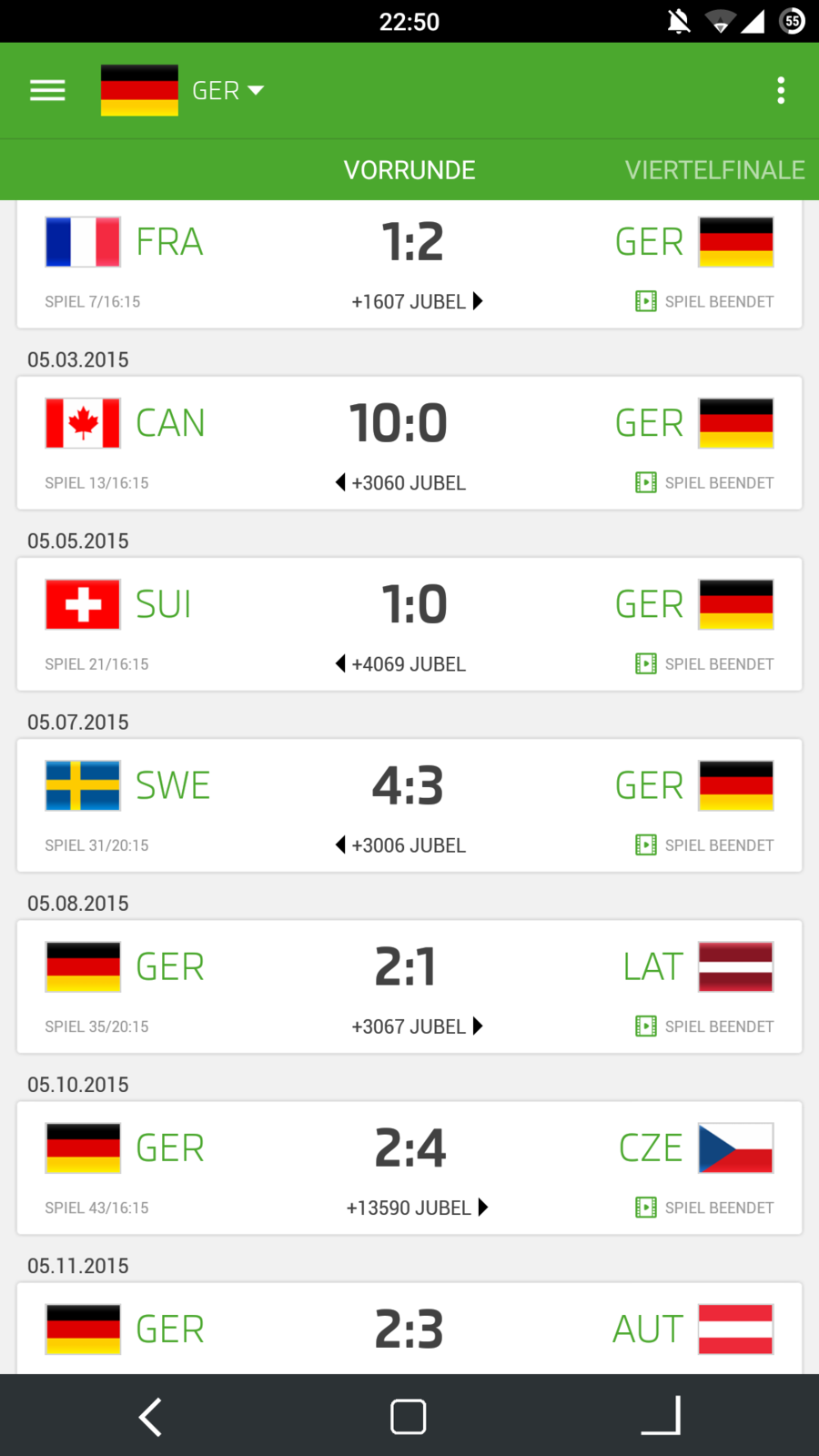Open the SUI vs GER 1:0 match
The image size is (819, 1456).
click(409, 624)
